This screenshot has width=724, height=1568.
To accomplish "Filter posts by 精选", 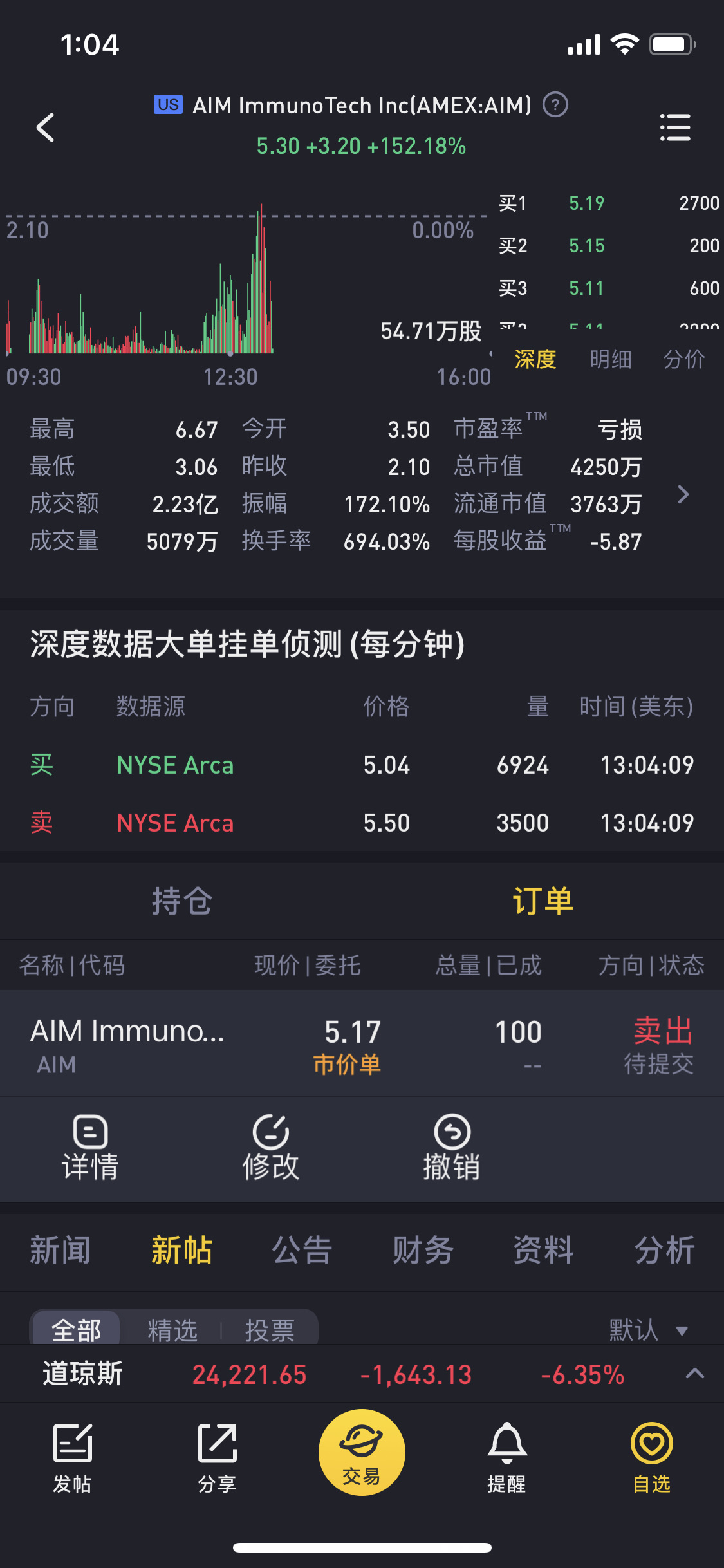I will coord(172,1330).
